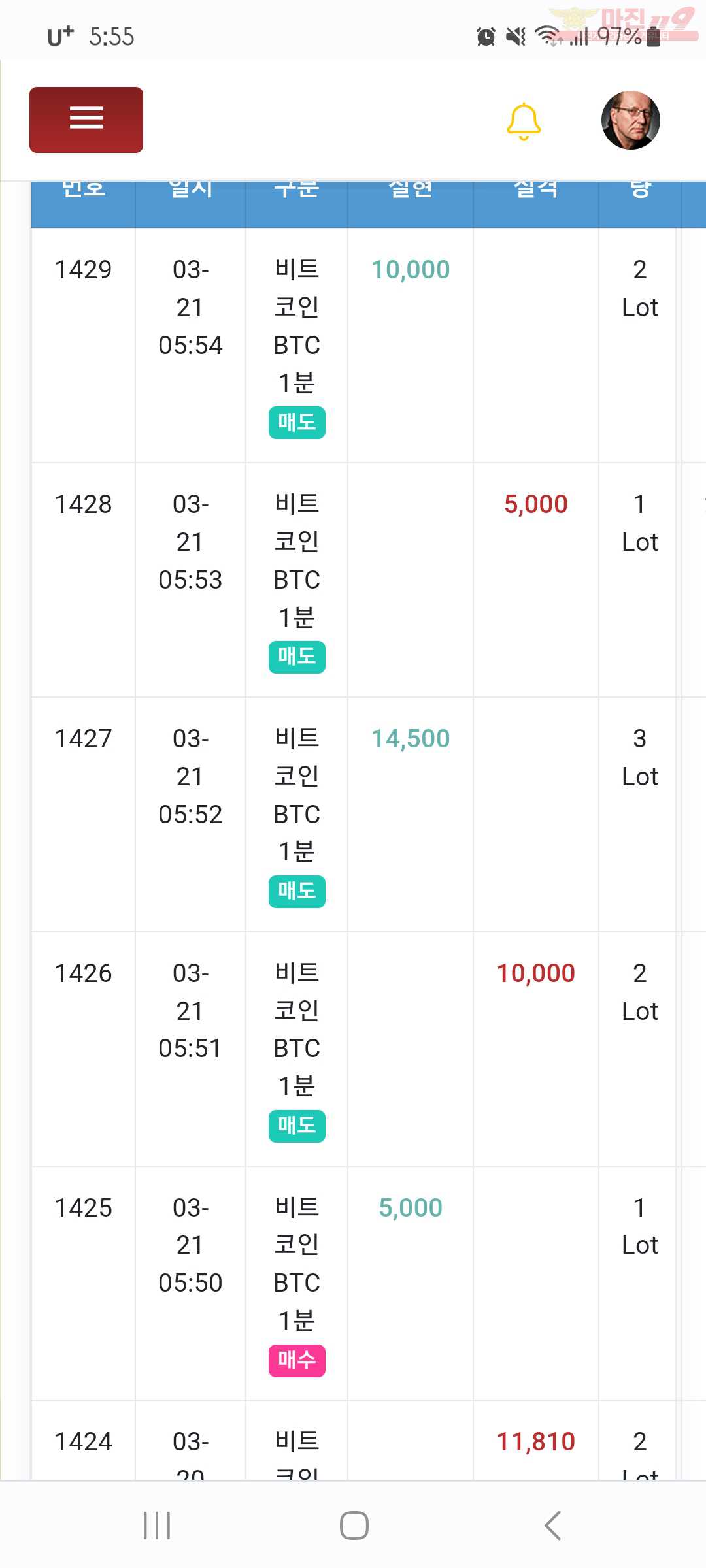Go back with the system back button
Screen dimensions: 706x1568
552,1526
